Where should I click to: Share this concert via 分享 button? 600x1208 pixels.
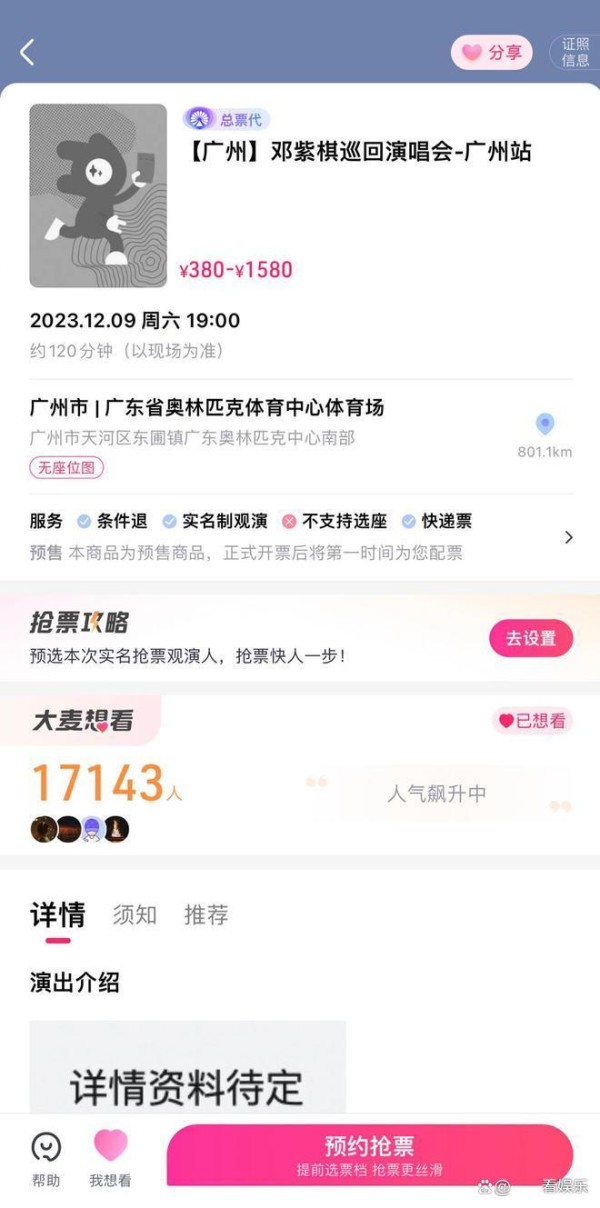(x=491, y=53)
